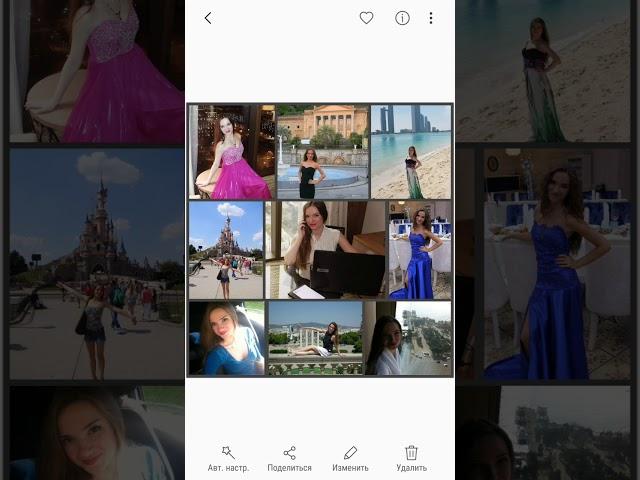Edit the photo with Изменить

350,458
